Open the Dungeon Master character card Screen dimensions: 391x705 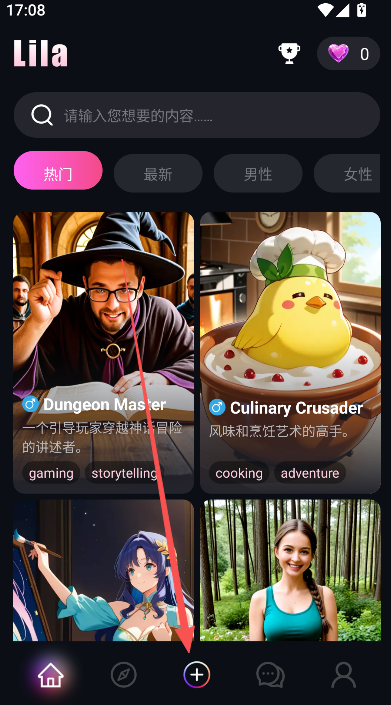103,352
